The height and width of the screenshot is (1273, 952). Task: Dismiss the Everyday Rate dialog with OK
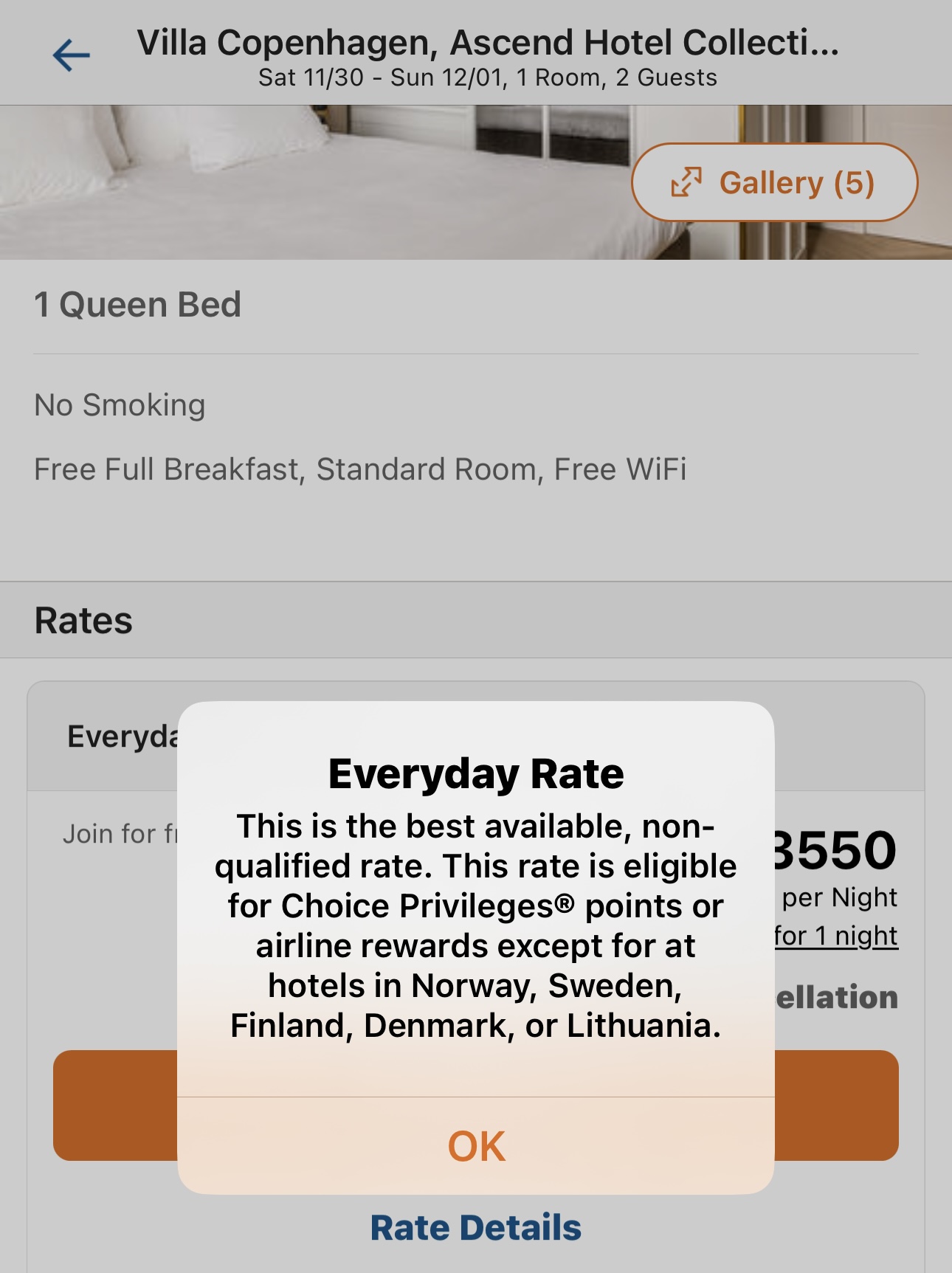point(476,1146)
